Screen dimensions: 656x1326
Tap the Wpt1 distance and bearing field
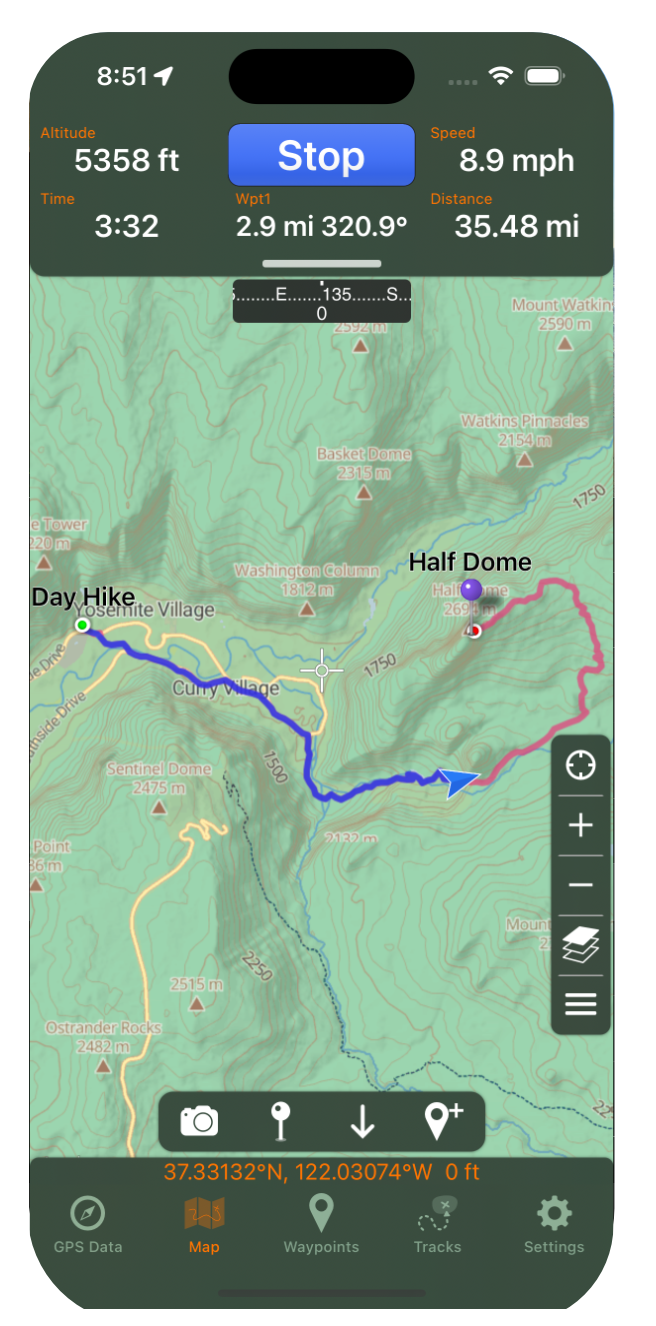[321, 226]
